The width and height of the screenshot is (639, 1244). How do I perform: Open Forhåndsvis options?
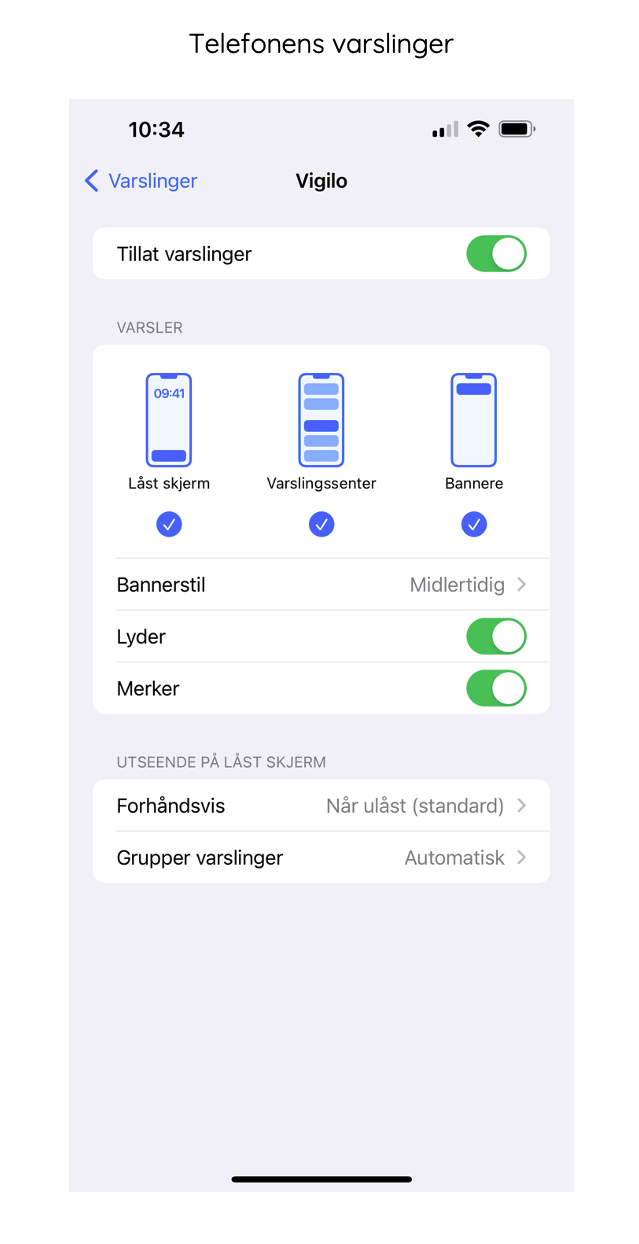coord(321,806)
